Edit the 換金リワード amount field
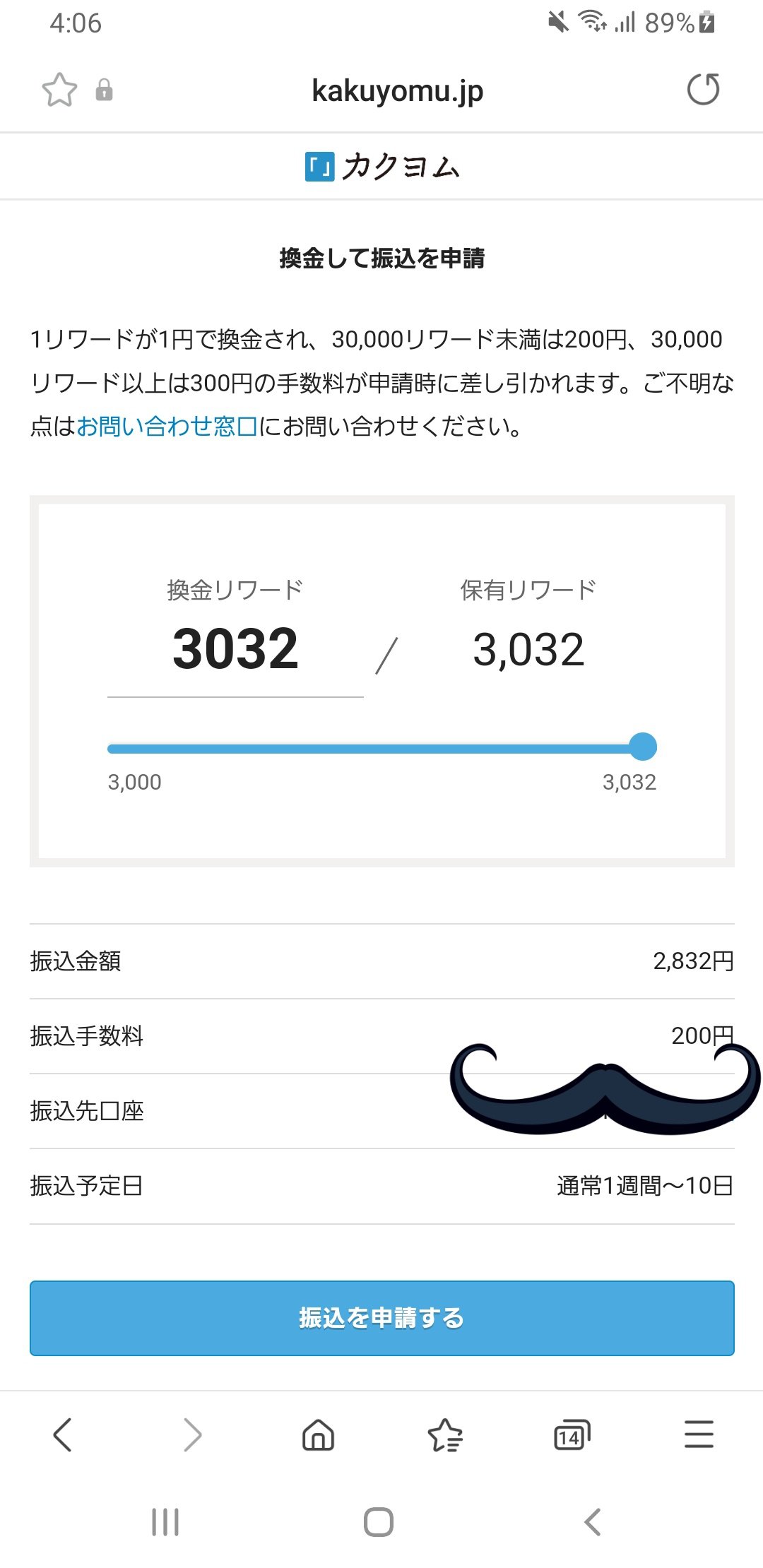 point(235,650)
